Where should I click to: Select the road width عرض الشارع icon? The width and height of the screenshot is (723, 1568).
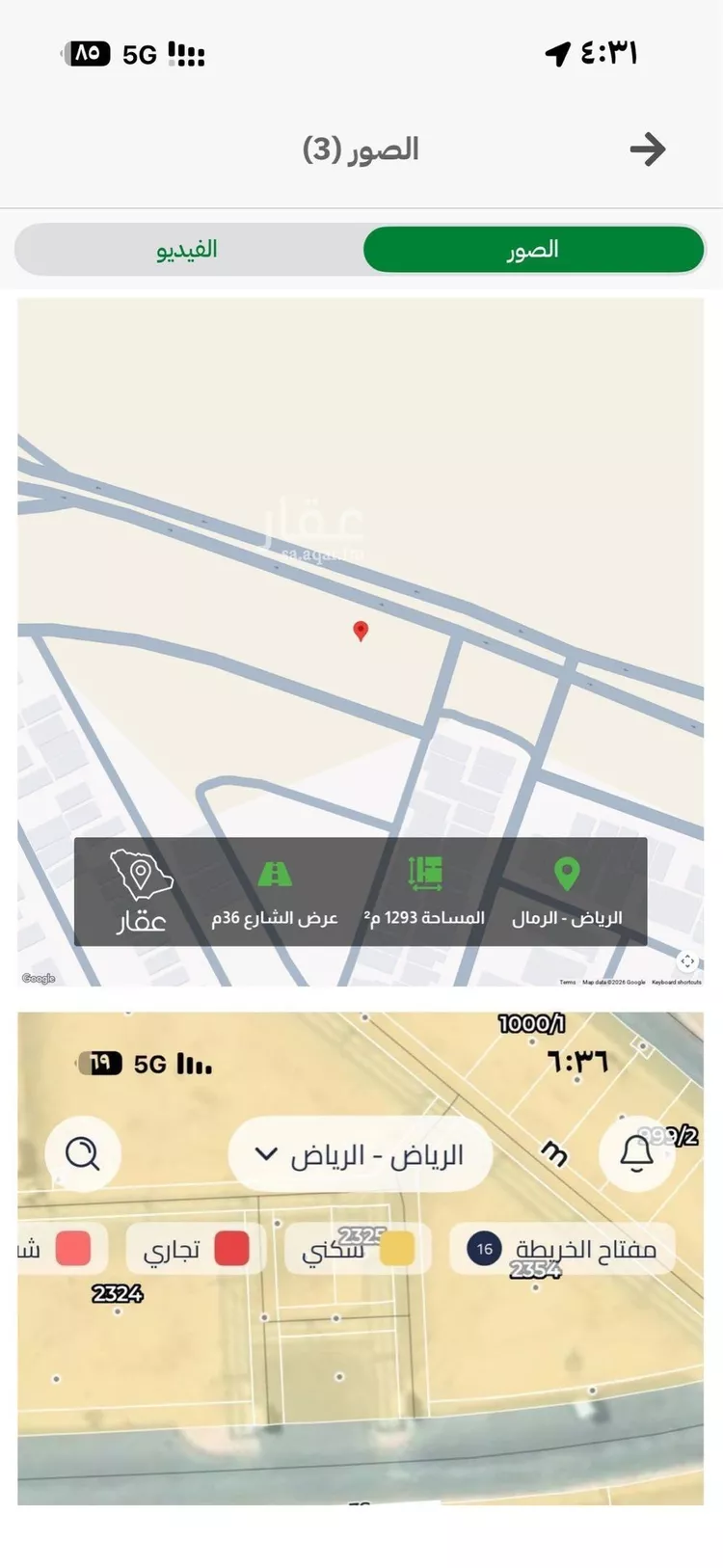click(275, 873)
